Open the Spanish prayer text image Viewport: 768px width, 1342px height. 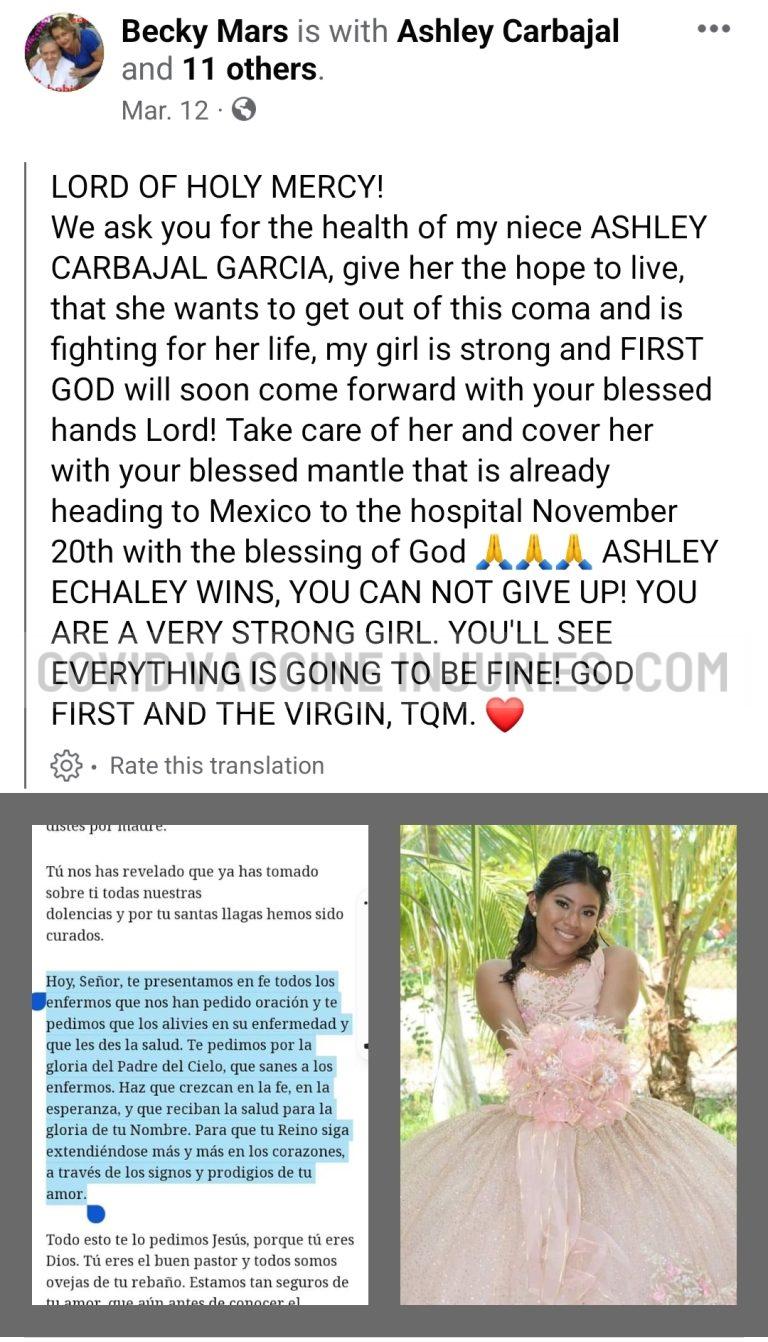click(200, 1064)
